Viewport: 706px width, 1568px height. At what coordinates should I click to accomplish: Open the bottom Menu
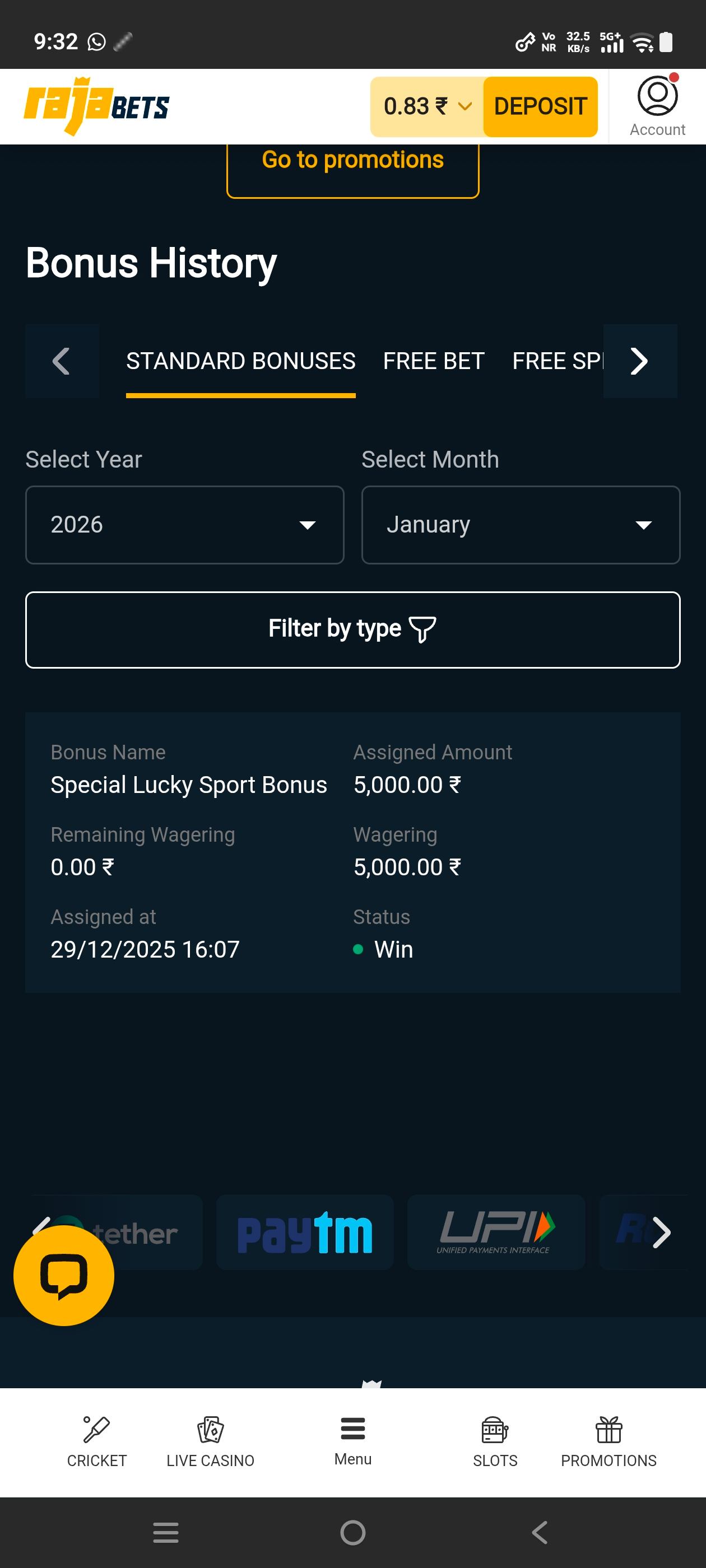352,1441
